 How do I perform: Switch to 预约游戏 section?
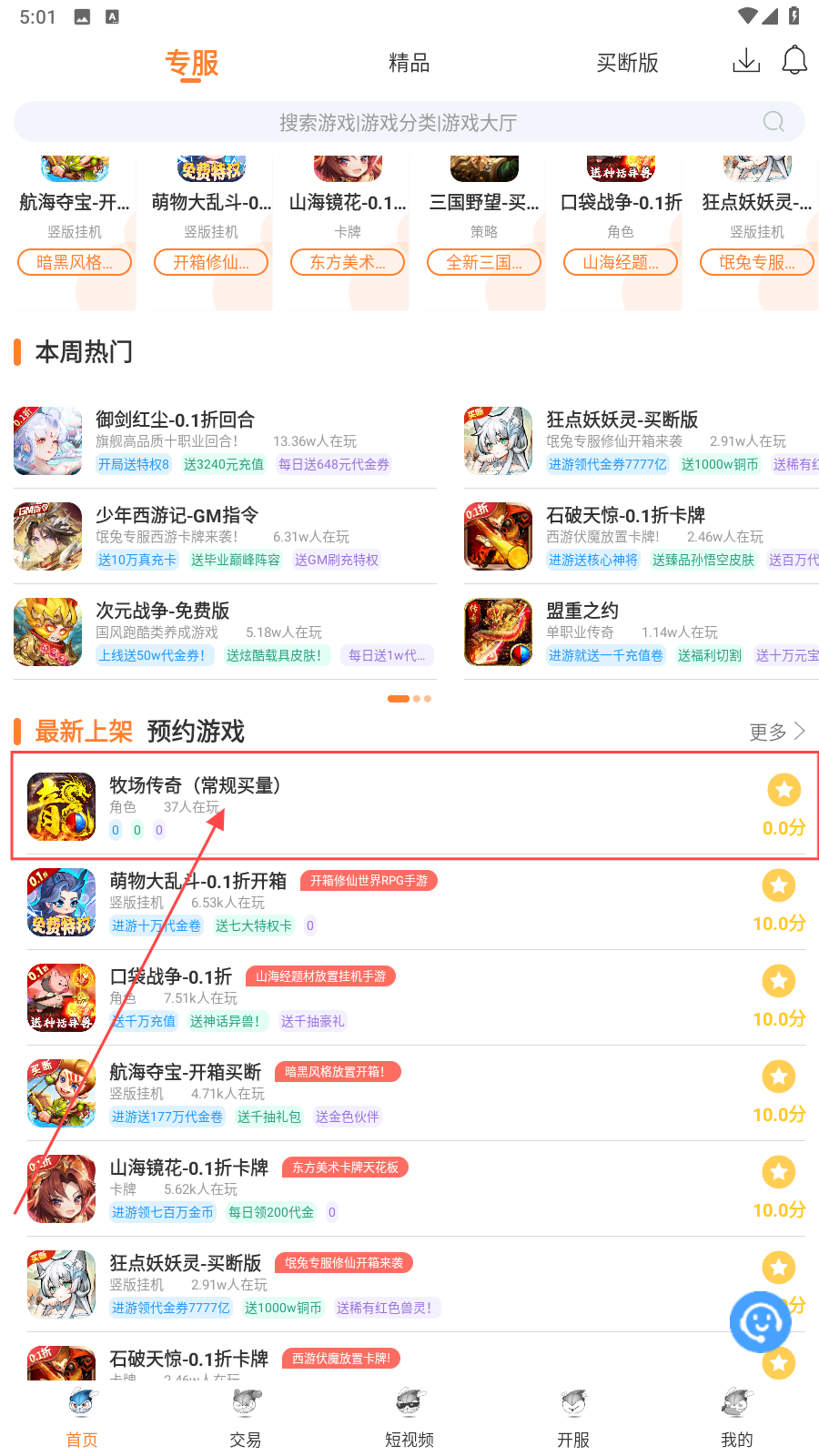point(196,731)
